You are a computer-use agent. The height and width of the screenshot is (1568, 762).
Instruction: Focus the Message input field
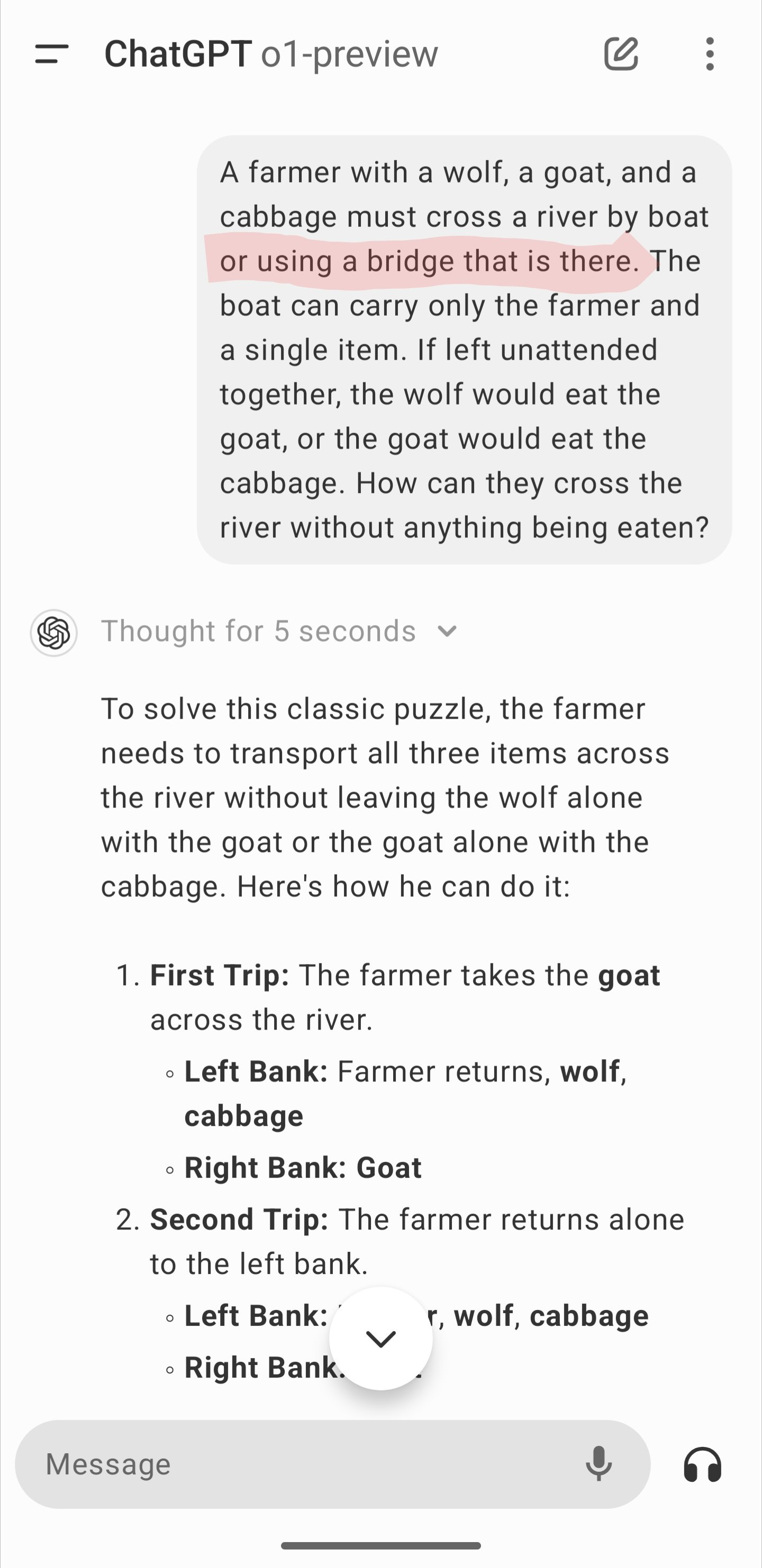pos(305,1464)
